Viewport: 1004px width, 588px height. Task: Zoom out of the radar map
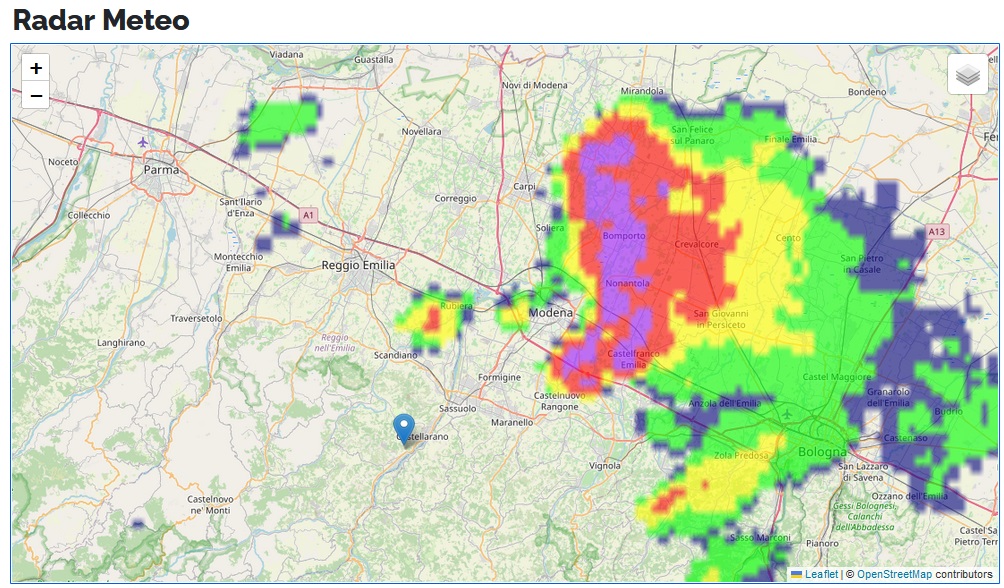tap(36, 95)
